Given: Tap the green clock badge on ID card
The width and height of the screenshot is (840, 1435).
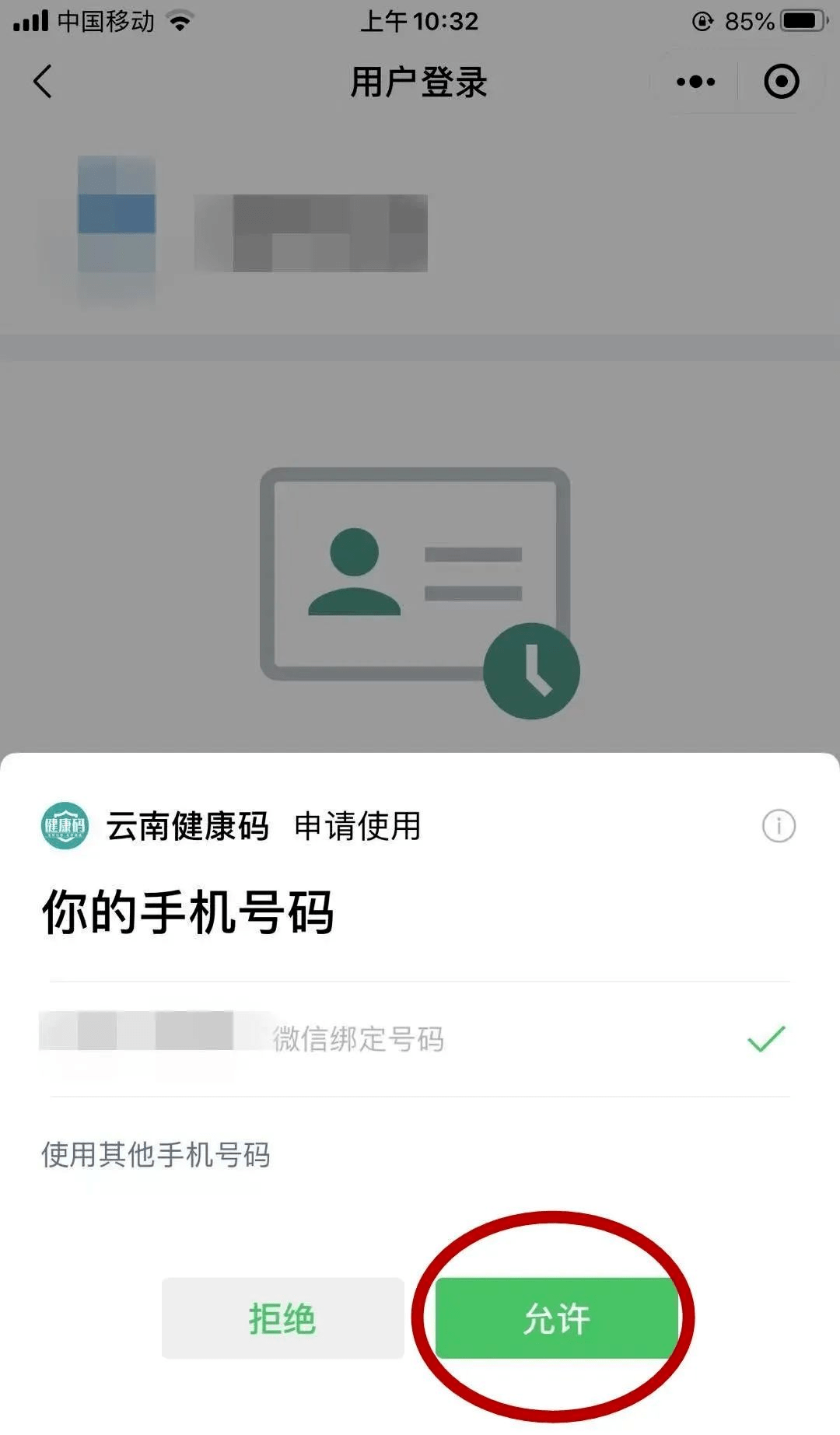Looking at the screenshot, I should [x=531, y=672].
